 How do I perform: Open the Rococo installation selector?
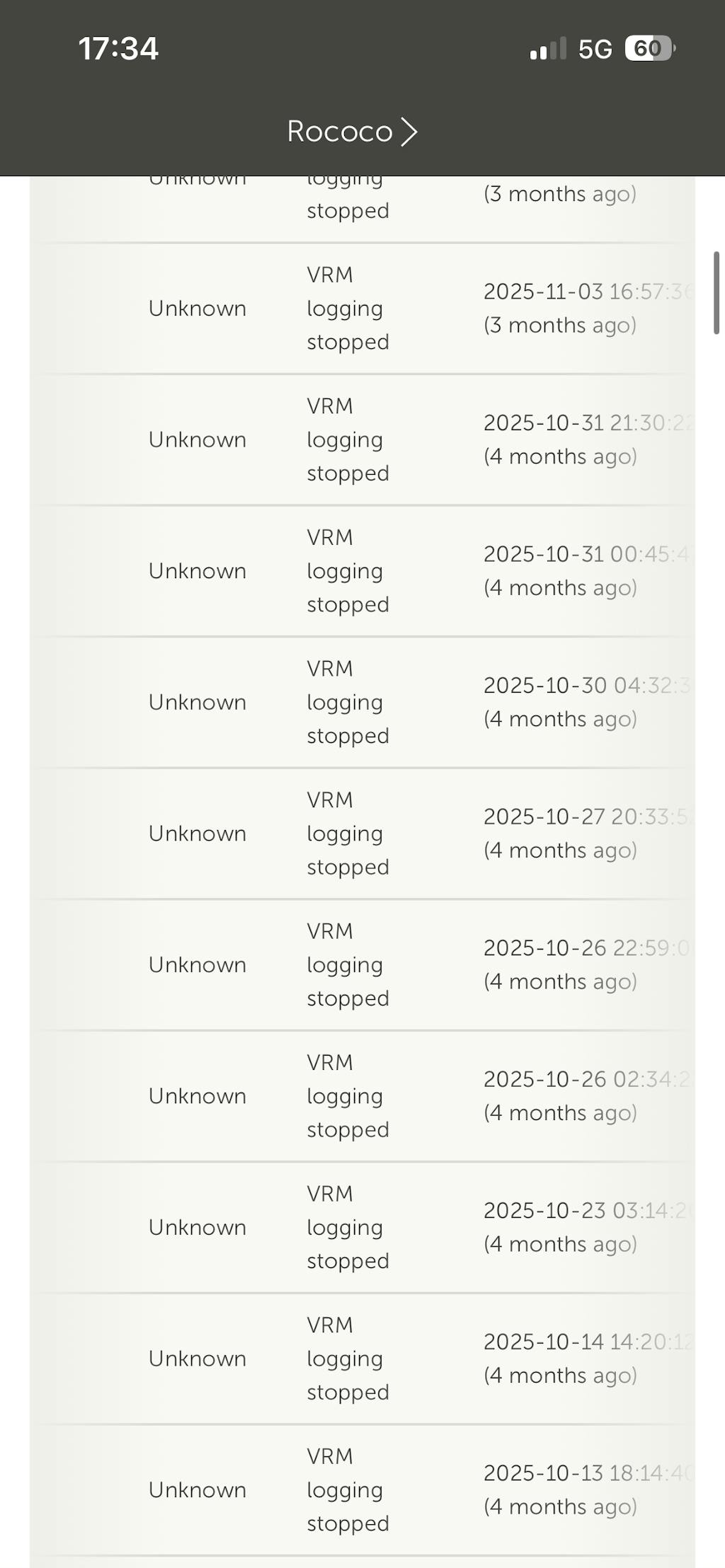coord(352,132)
